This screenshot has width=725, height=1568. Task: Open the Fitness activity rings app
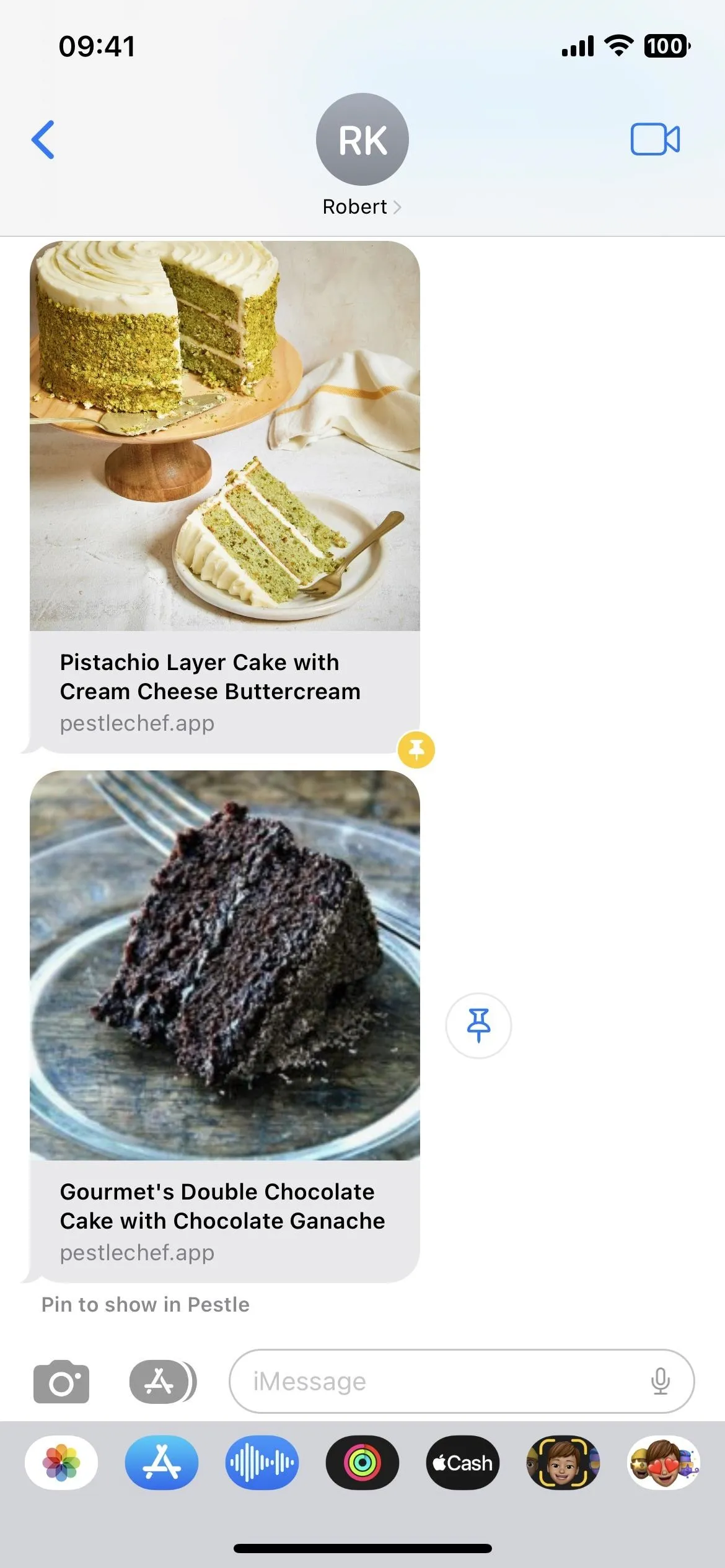[362, 1463]
